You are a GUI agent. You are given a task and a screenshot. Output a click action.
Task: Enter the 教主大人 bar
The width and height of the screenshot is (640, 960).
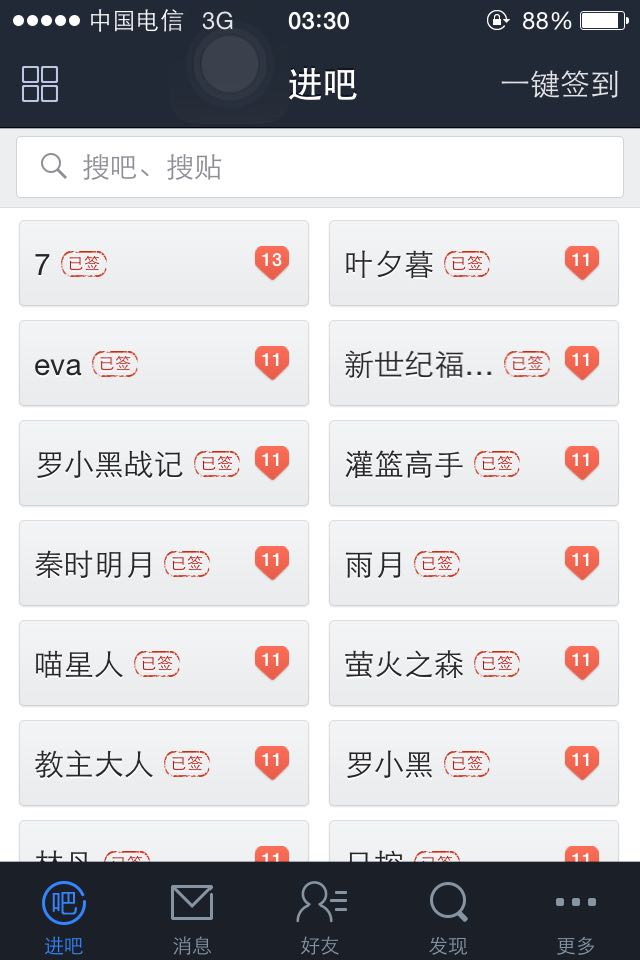point(164,764)
